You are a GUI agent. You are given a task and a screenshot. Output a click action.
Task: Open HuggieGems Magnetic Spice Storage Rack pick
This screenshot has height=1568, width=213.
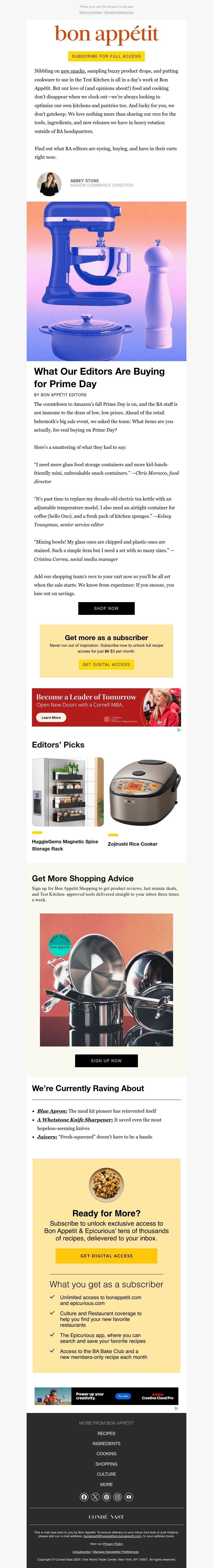tap(65, 845)
